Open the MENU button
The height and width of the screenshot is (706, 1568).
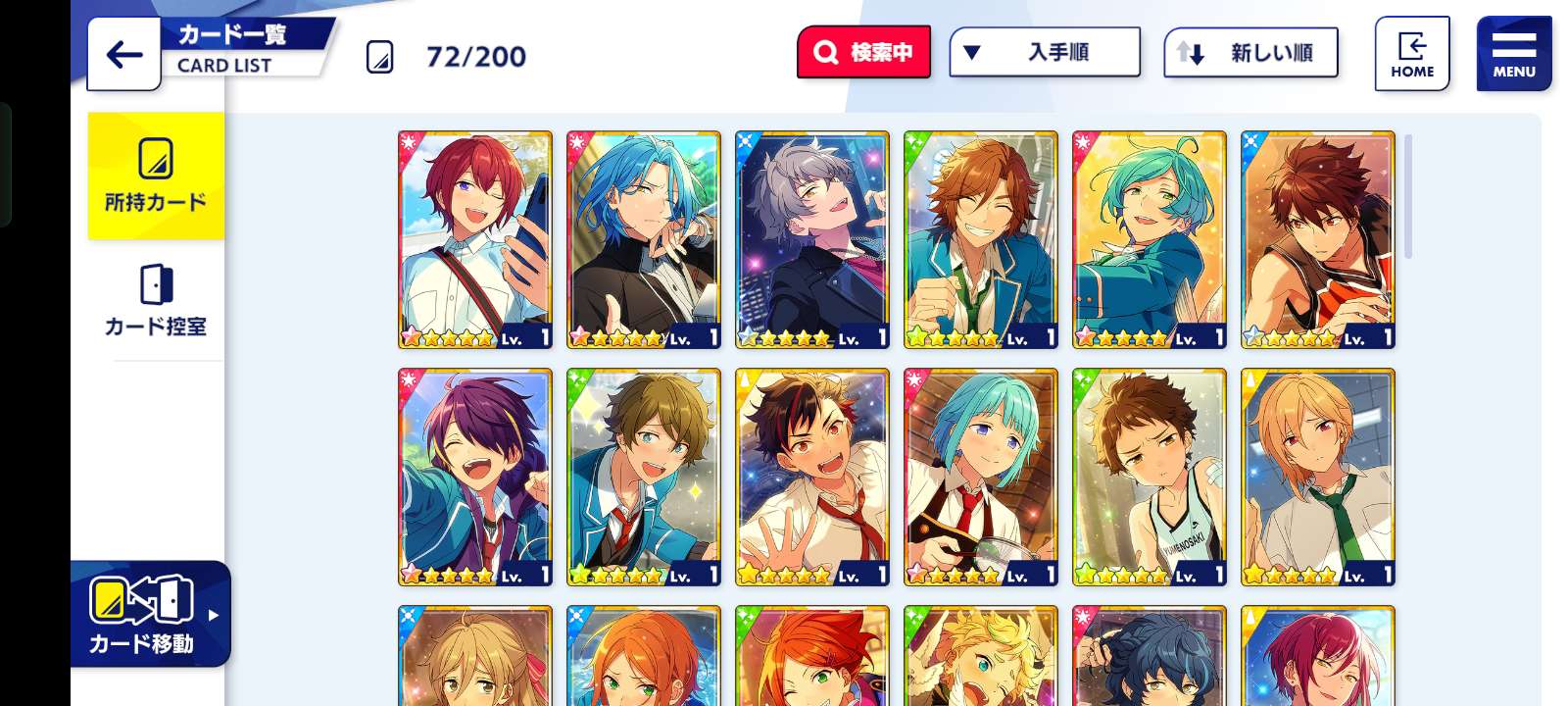(1513, 54)
